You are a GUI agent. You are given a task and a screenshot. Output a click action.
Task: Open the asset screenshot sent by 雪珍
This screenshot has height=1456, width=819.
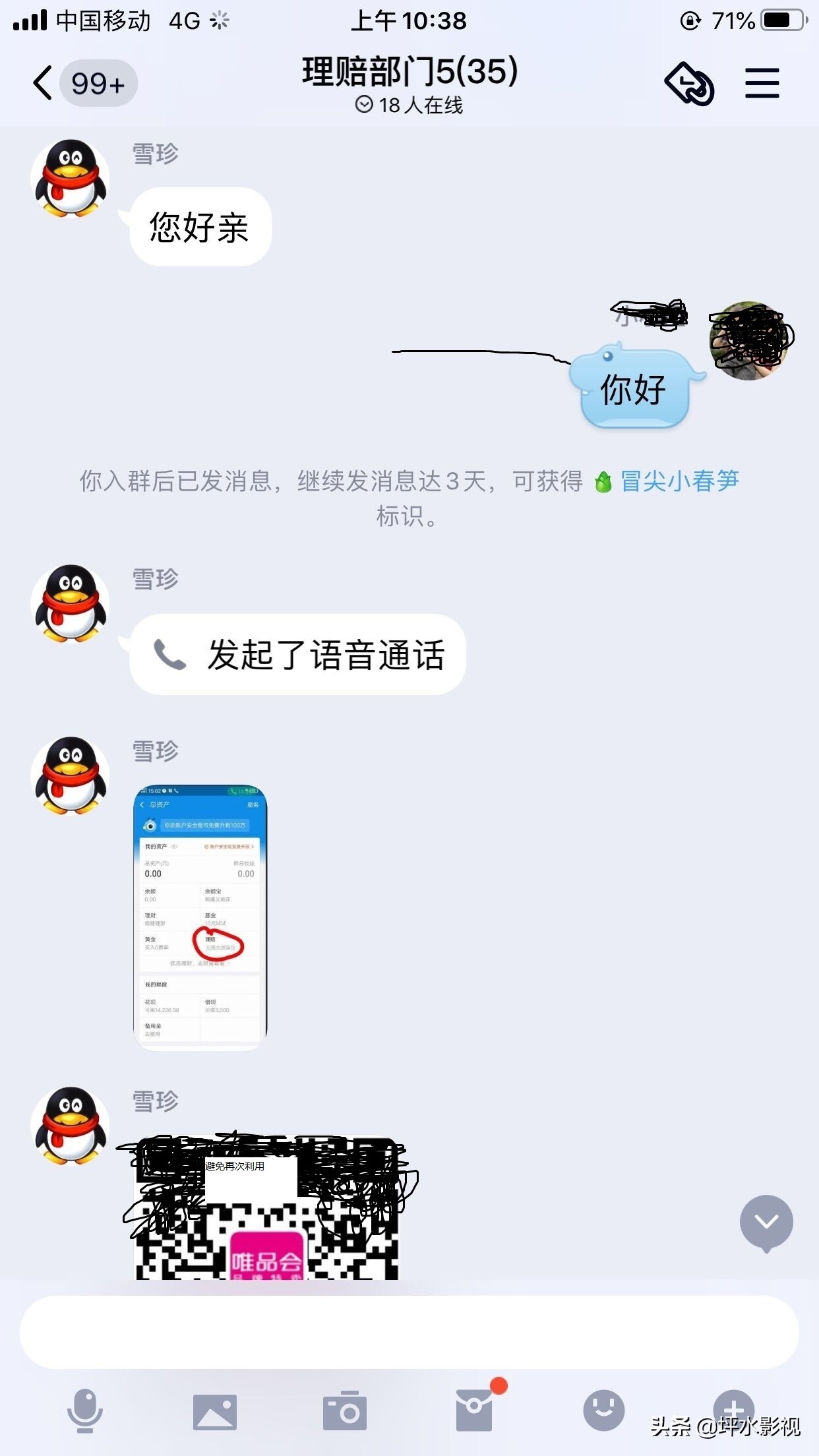(x=200, y=917)
